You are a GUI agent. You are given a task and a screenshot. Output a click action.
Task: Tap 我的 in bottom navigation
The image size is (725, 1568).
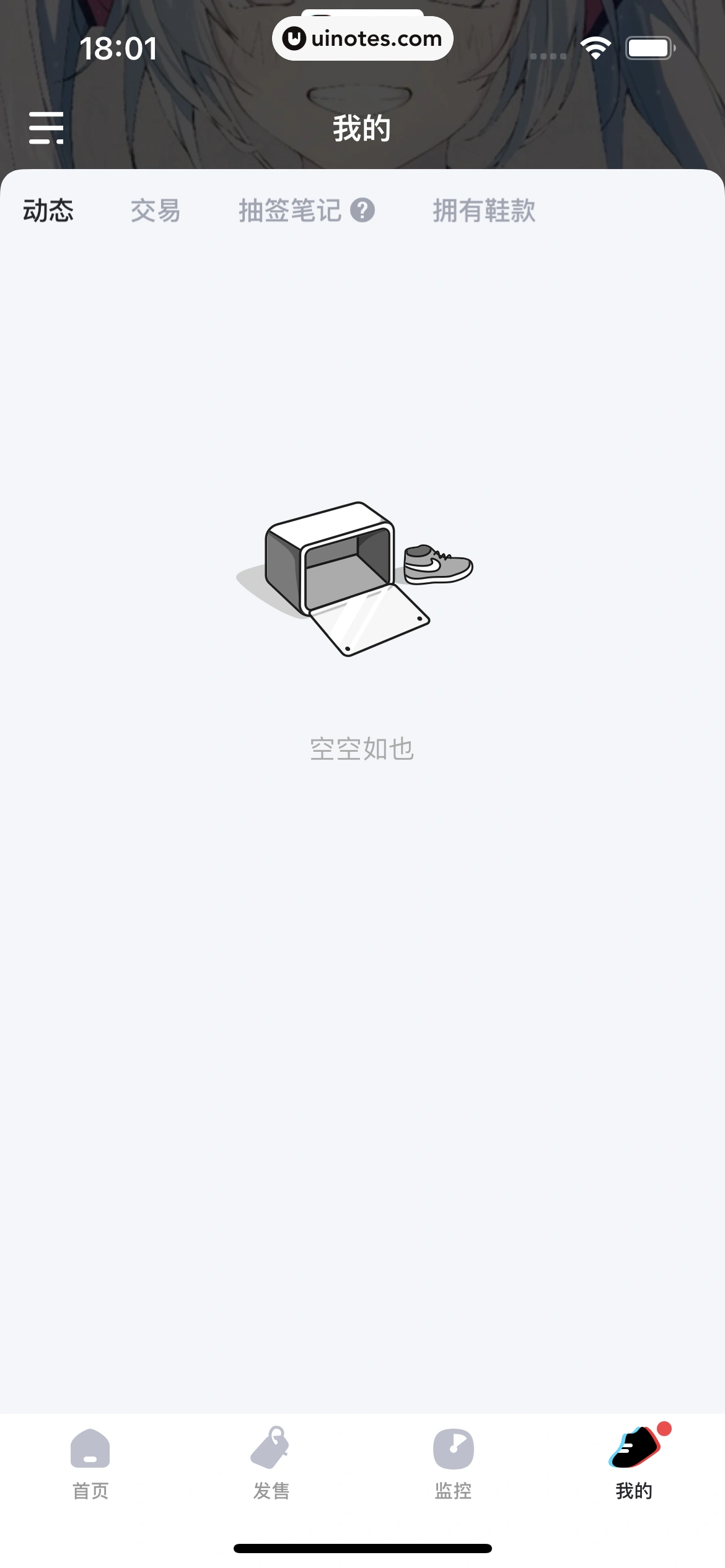pos(634,1463)
